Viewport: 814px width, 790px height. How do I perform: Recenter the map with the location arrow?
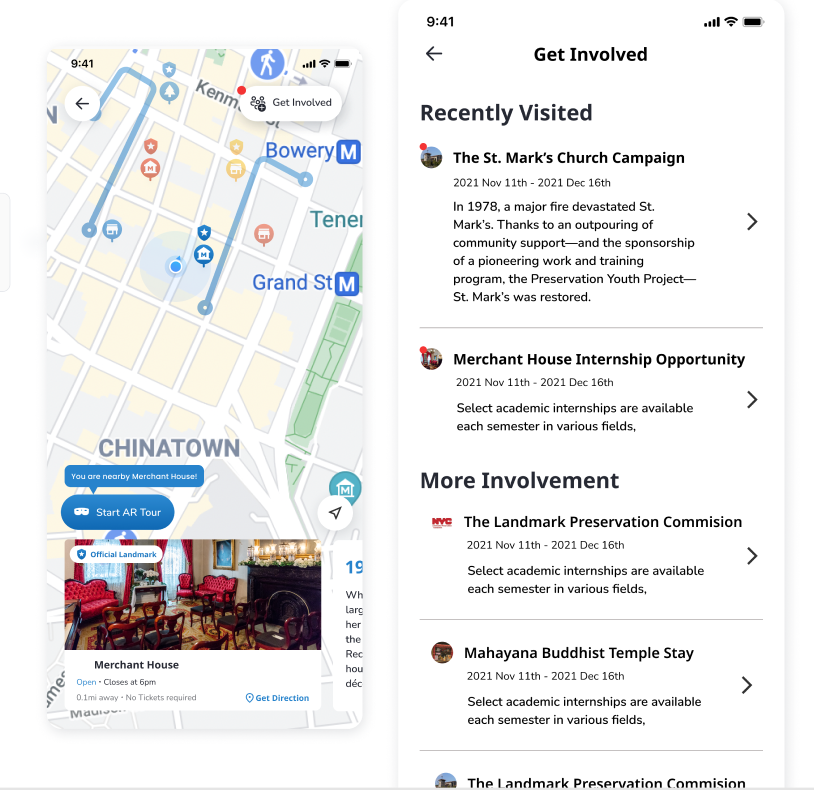335,512
